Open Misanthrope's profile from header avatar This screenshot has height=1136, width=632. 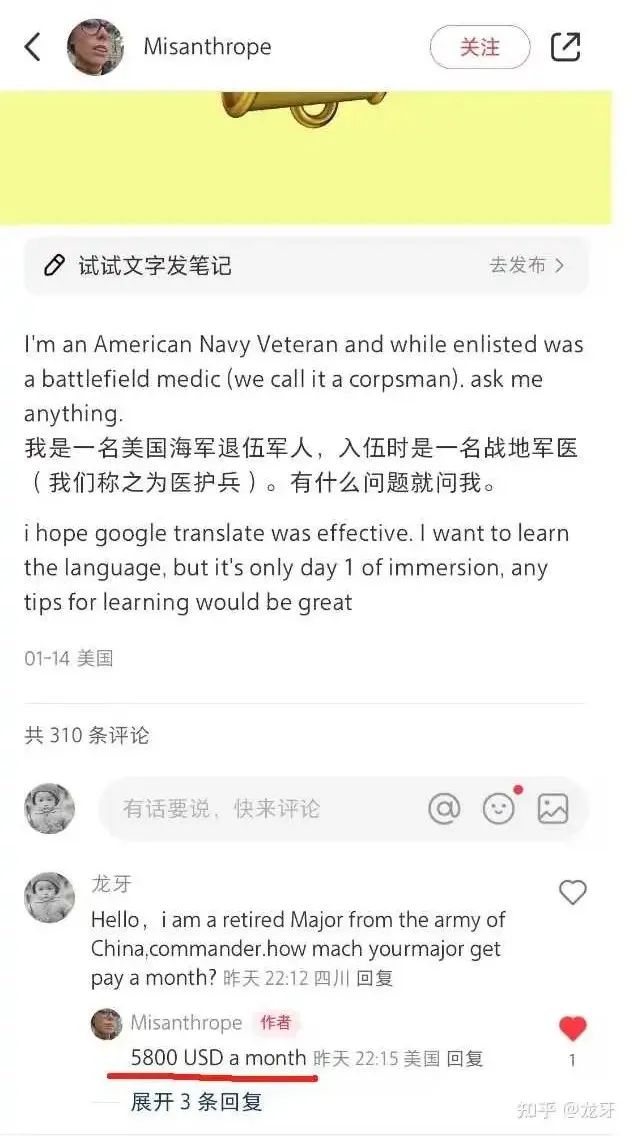(95, 47)
